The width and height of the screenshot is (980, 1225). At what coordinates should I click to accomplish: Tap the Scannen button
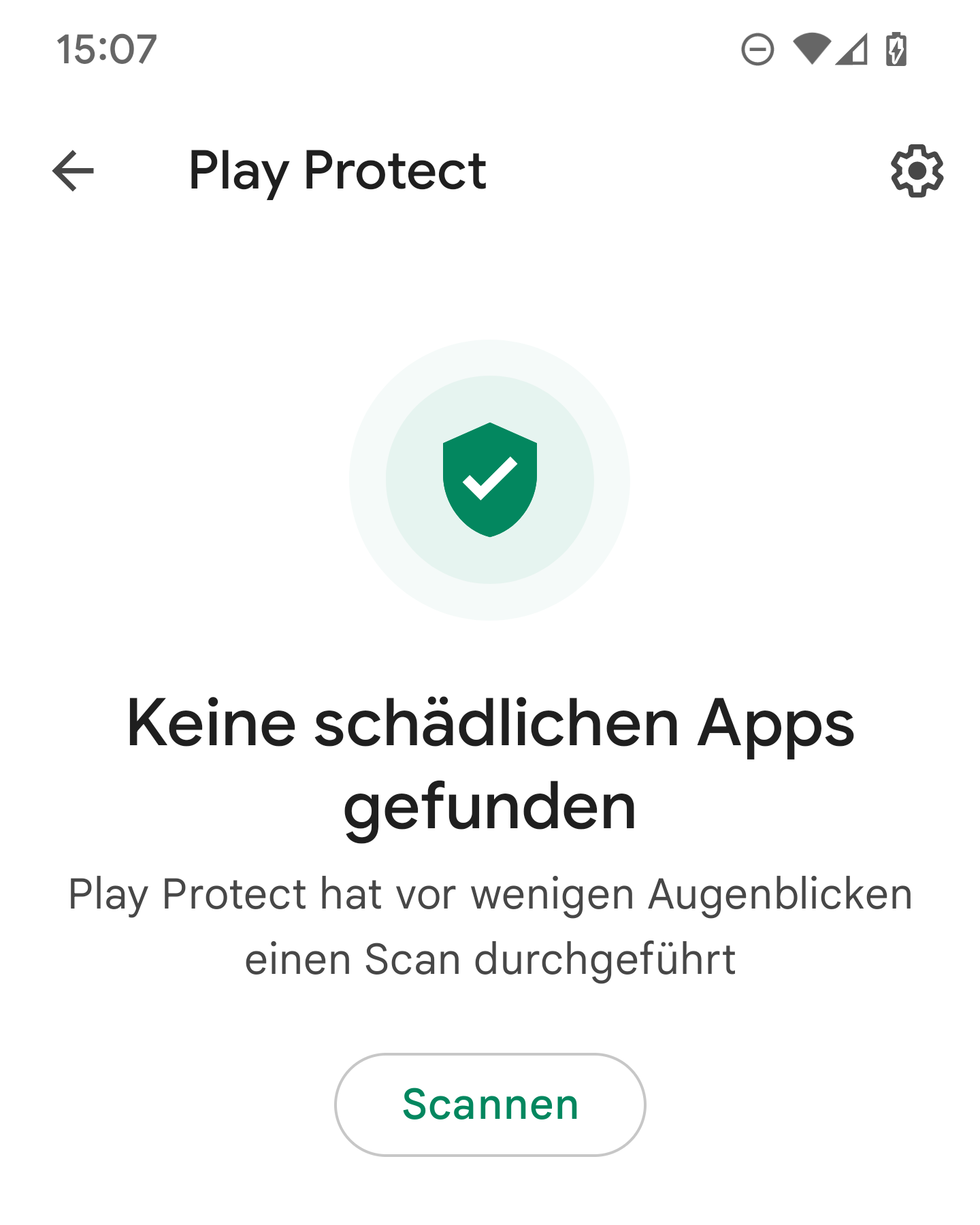click(x=490, y=1104)
